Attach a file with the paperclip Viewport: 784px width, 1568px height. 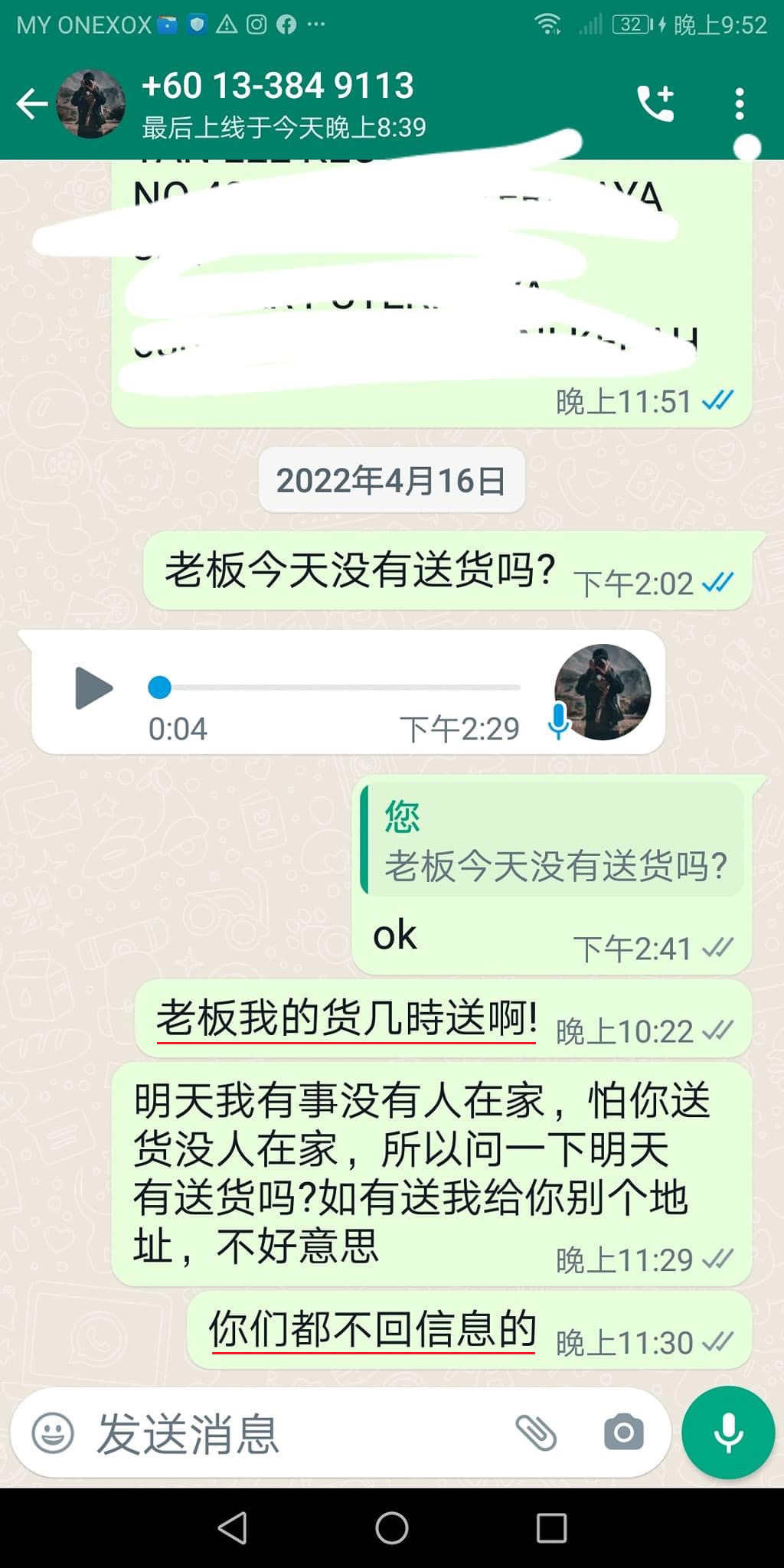536,1433
